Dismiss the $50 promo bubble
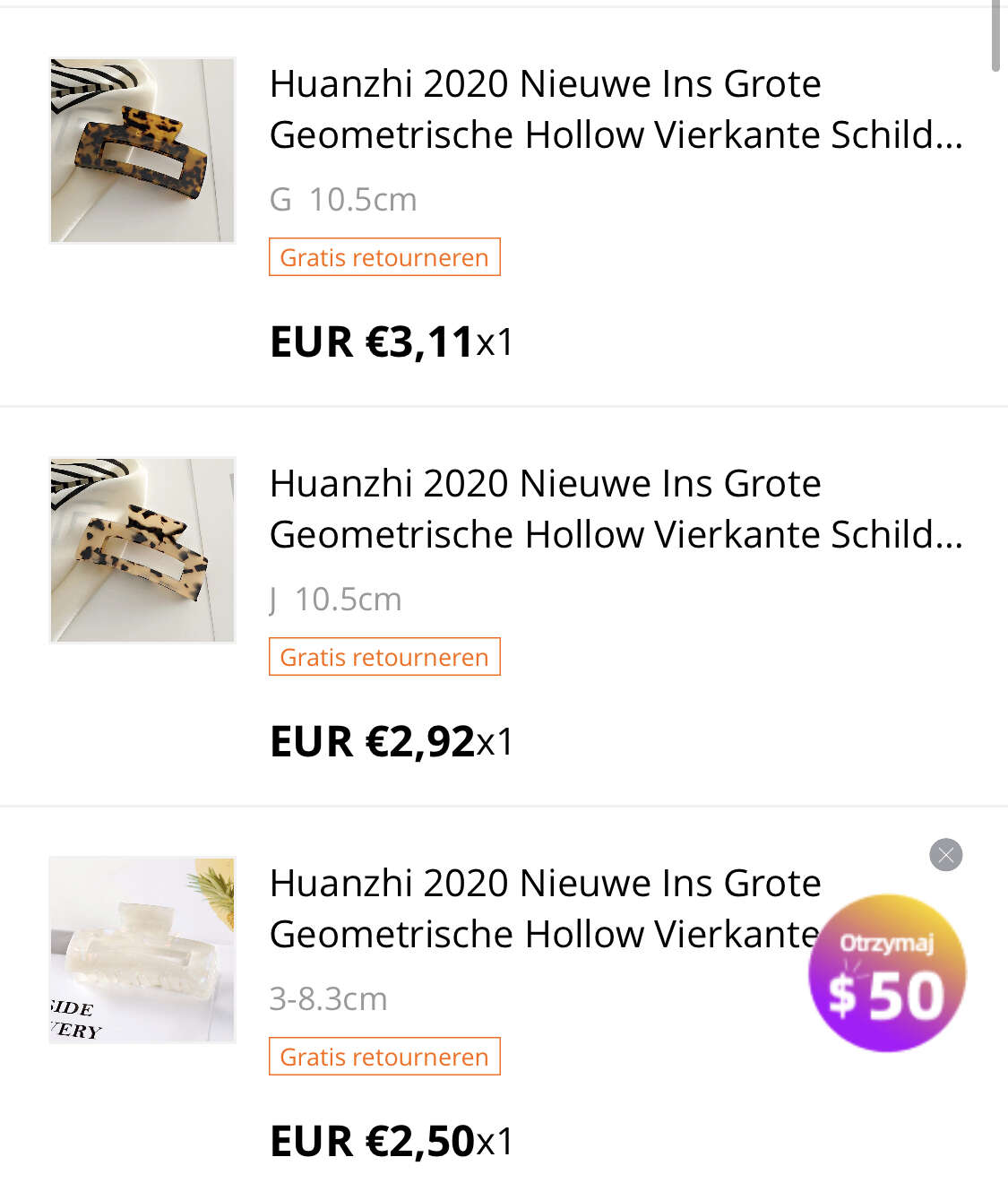 (x=946, y=855)
